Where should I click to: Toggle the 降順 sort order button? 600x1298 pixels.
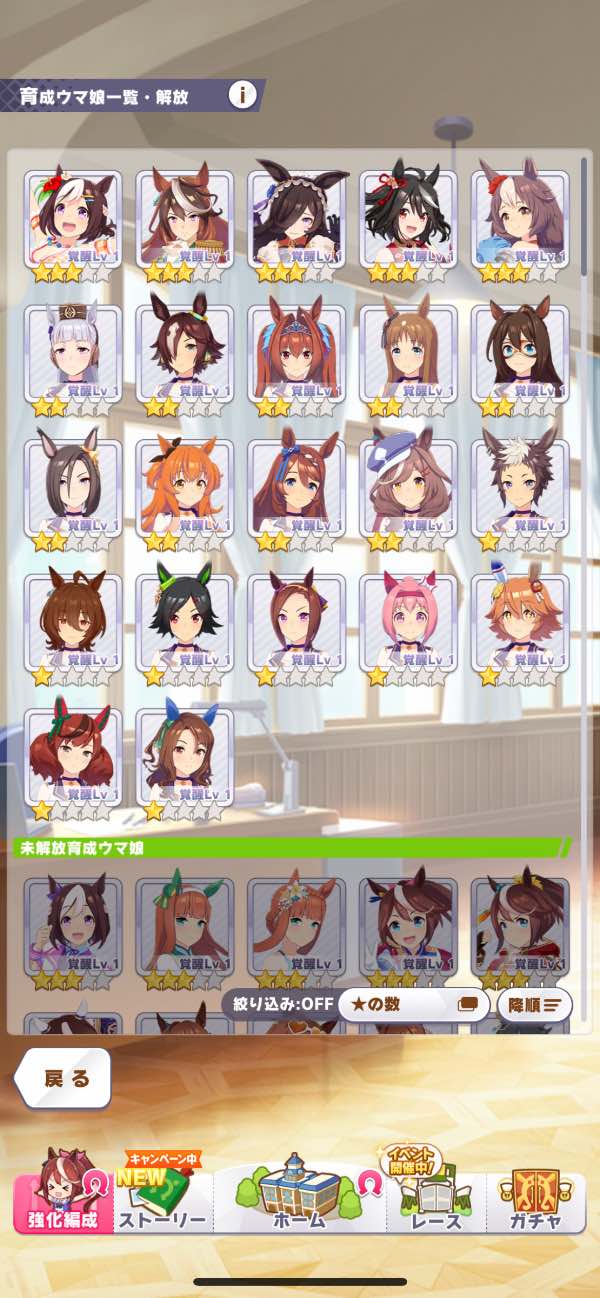click(534, 1004)
